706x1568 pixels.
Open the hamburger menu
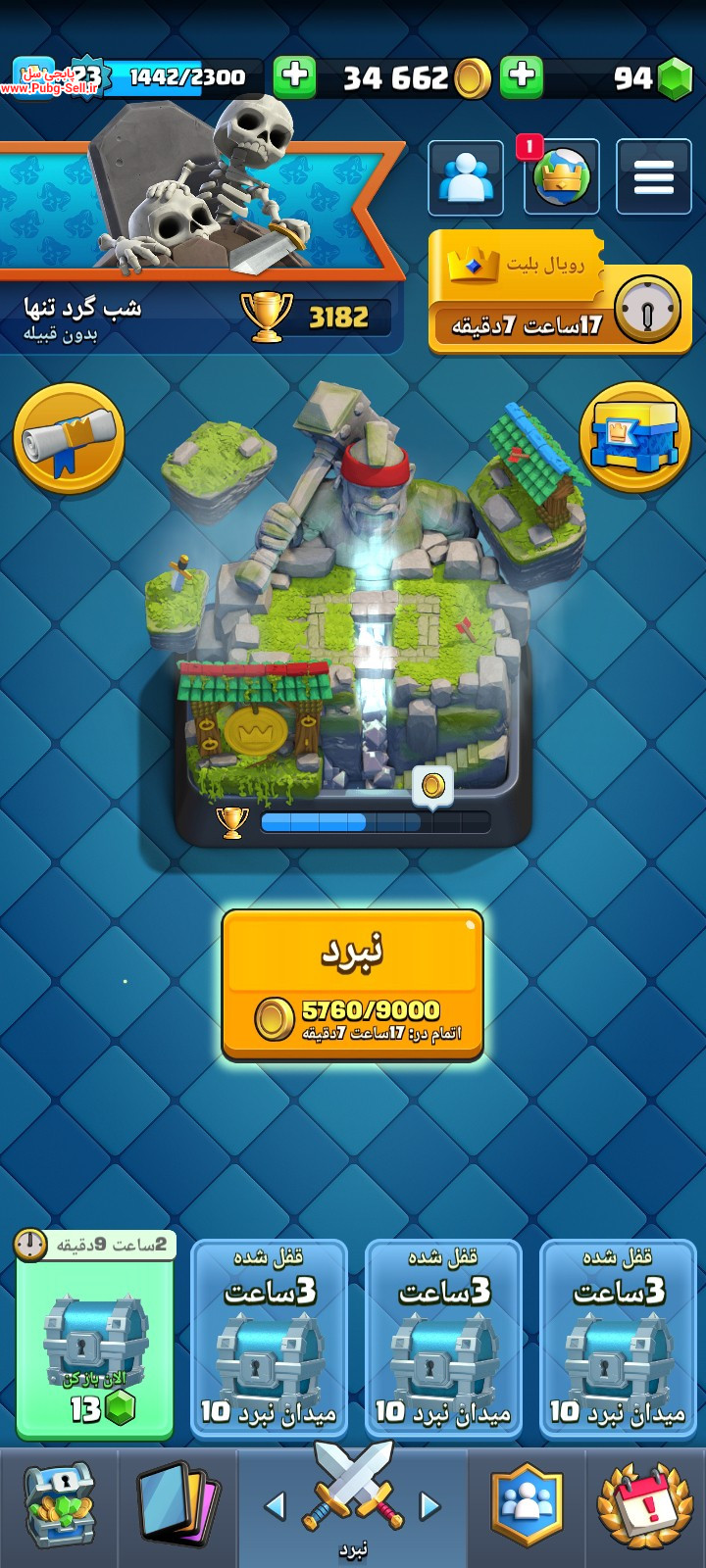(653, 177)
